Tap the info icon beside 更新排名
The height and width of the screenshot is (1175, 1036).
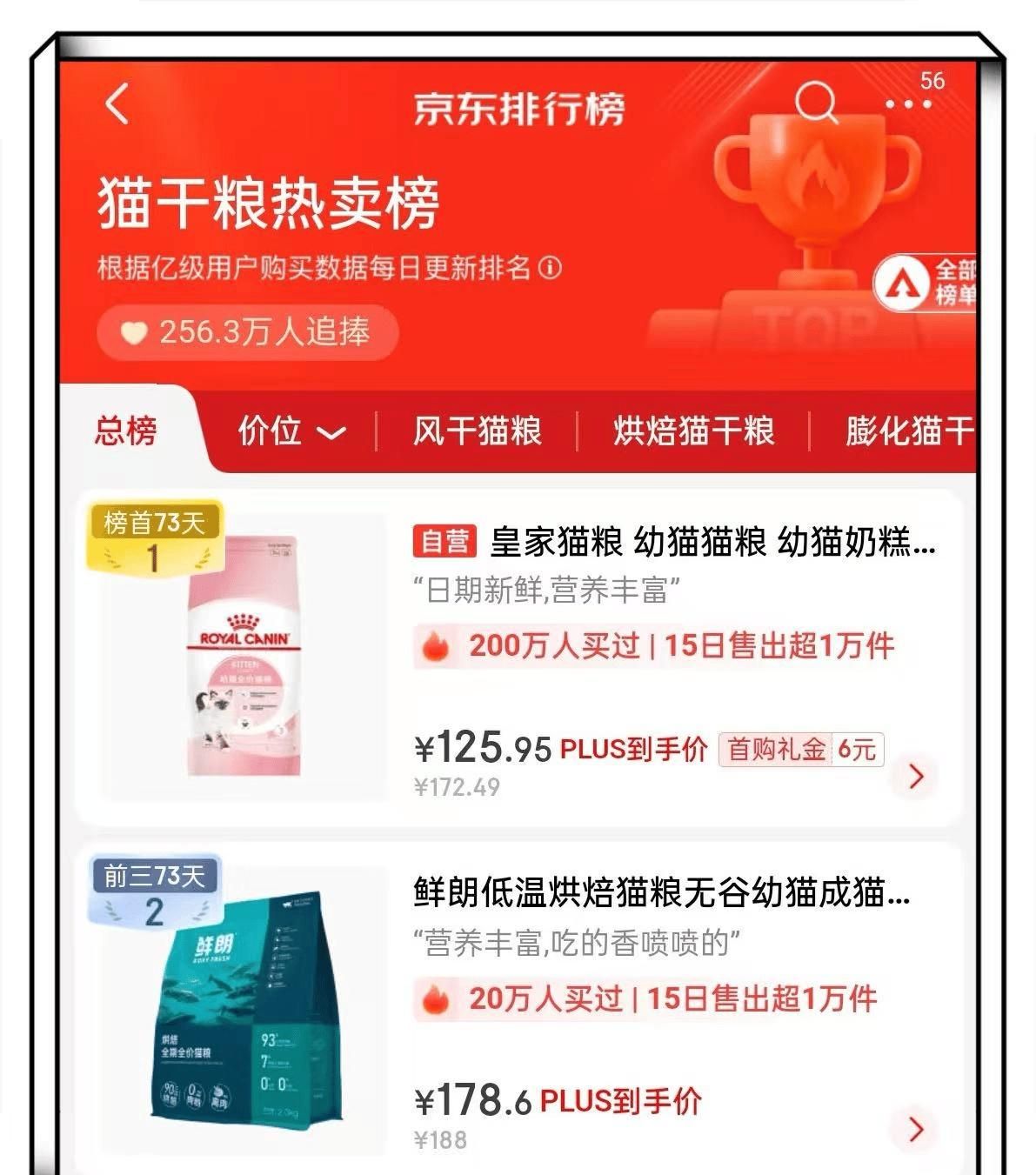point(550,267)
